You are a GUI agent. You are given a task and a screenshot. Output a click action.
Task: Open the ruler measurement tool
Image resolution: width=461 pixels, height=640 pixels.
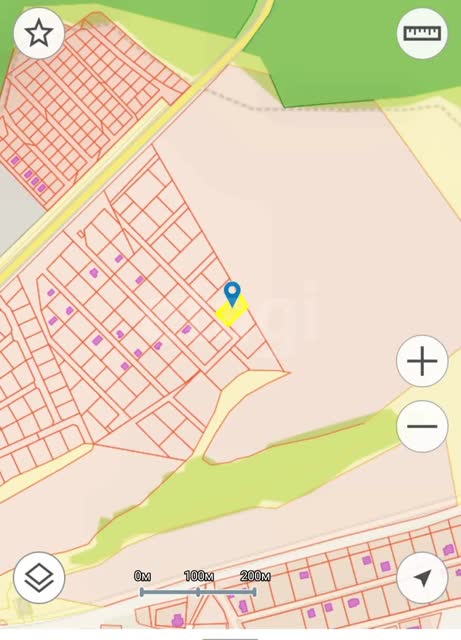(422, 33)
